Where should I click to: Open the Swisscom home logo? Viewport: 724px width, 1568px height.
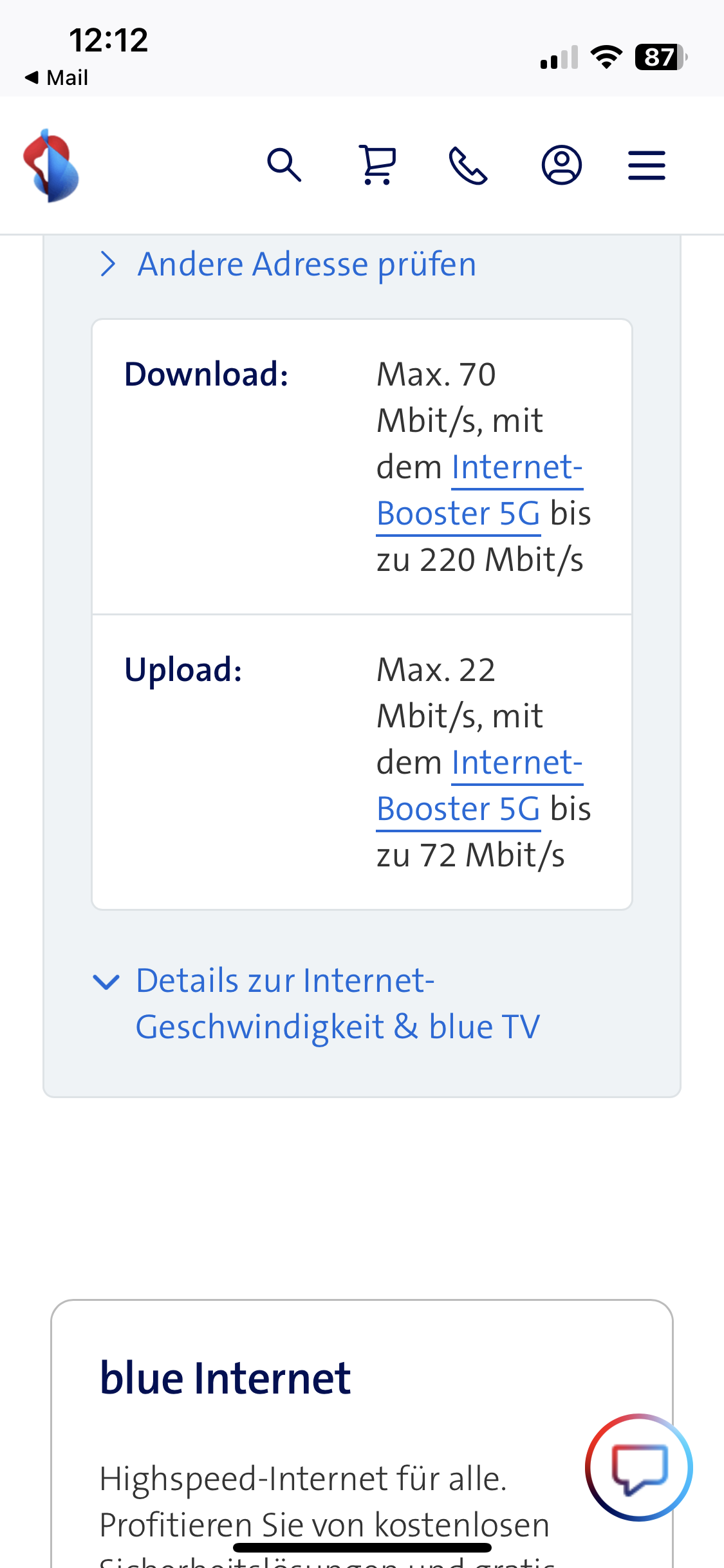point(51,165)
